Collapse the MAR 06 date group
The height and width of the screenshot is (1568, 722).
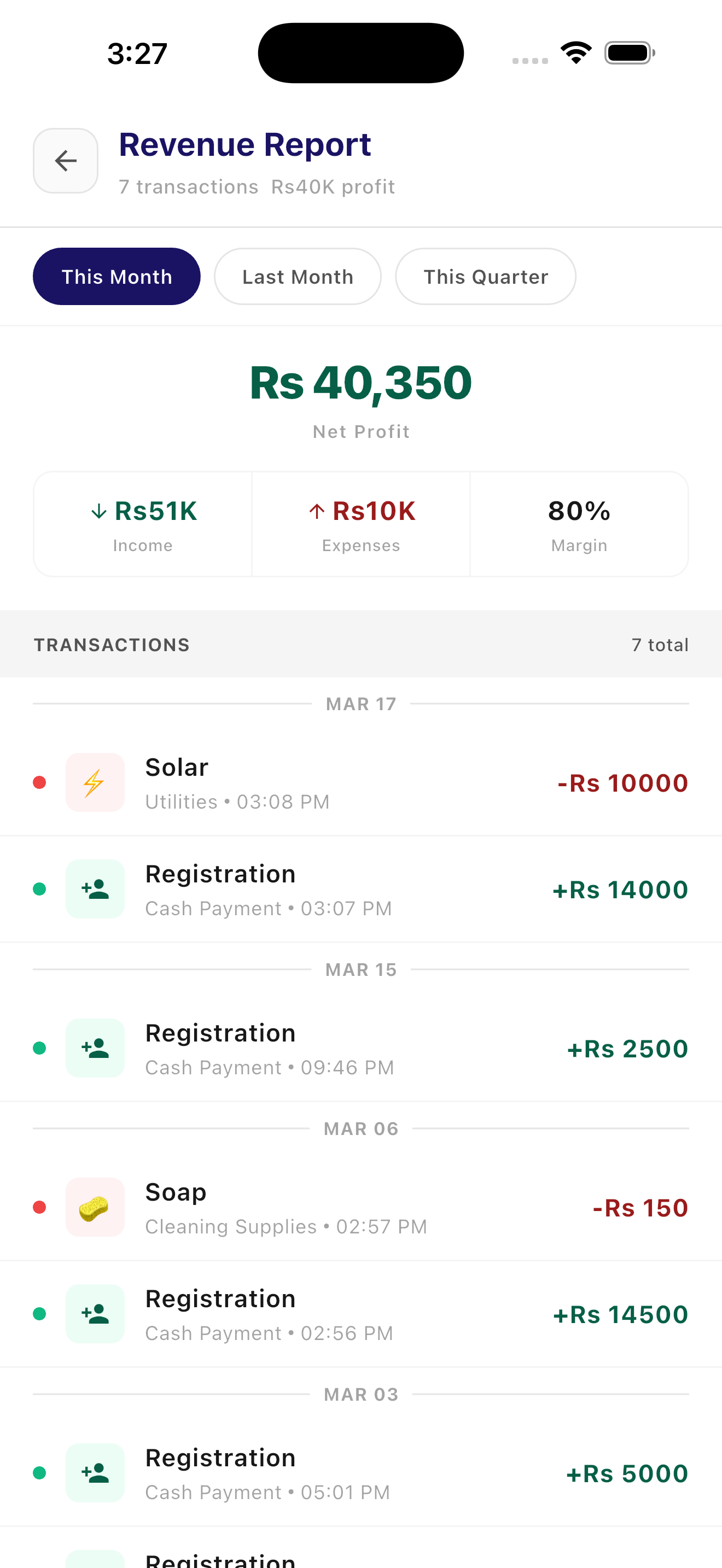tap(360, 1128)
